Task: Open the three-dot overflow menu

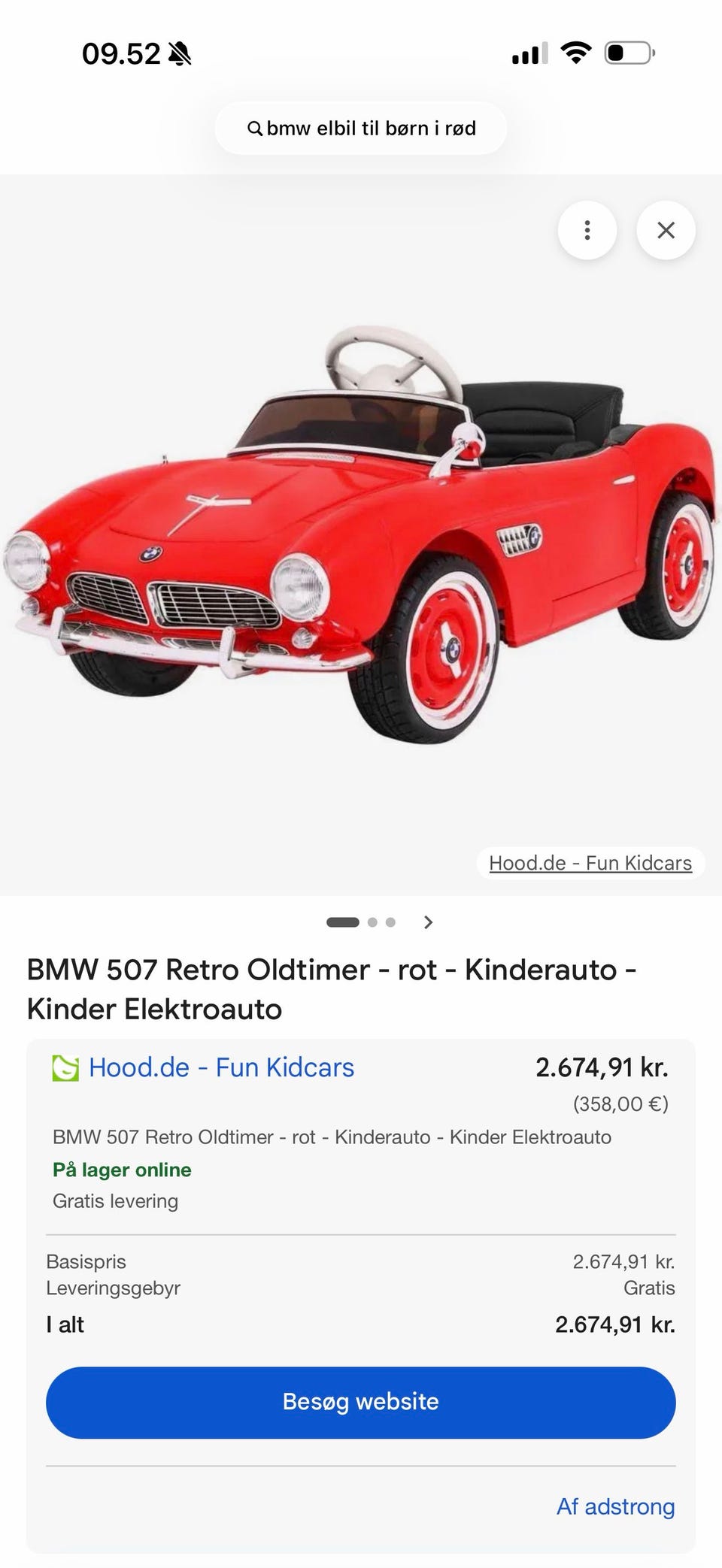Action: (x=587, y=230)
